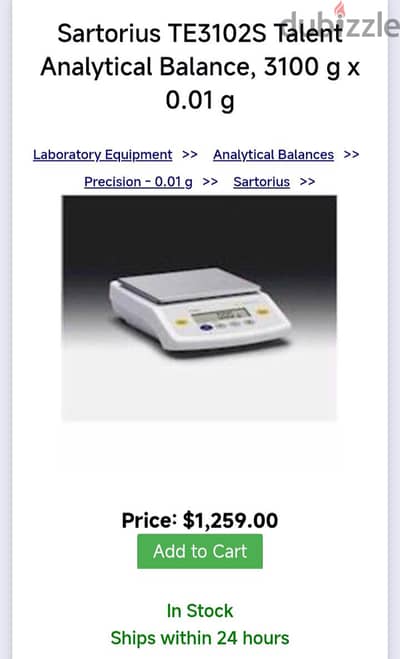The height and width of the screenshot is (659, 400).
Task: Open the Sartorius brand link
Action: 261,182
